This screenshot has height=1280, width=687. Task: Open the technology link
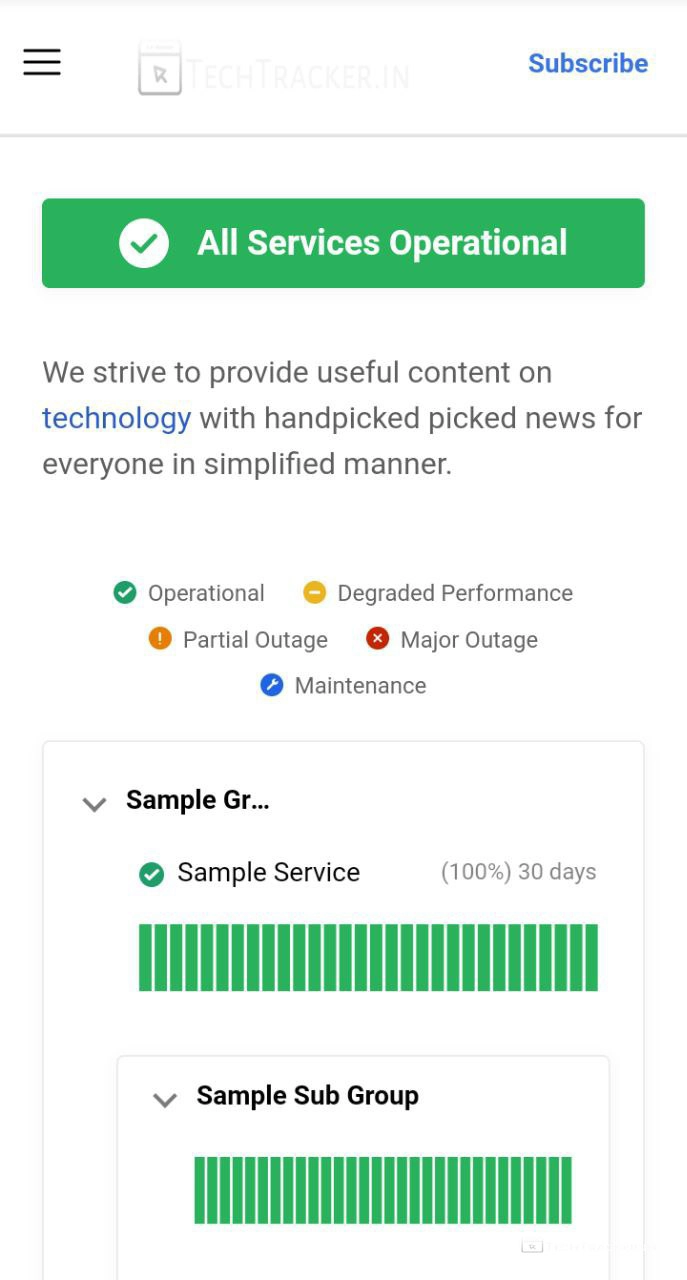coord(116,418)
